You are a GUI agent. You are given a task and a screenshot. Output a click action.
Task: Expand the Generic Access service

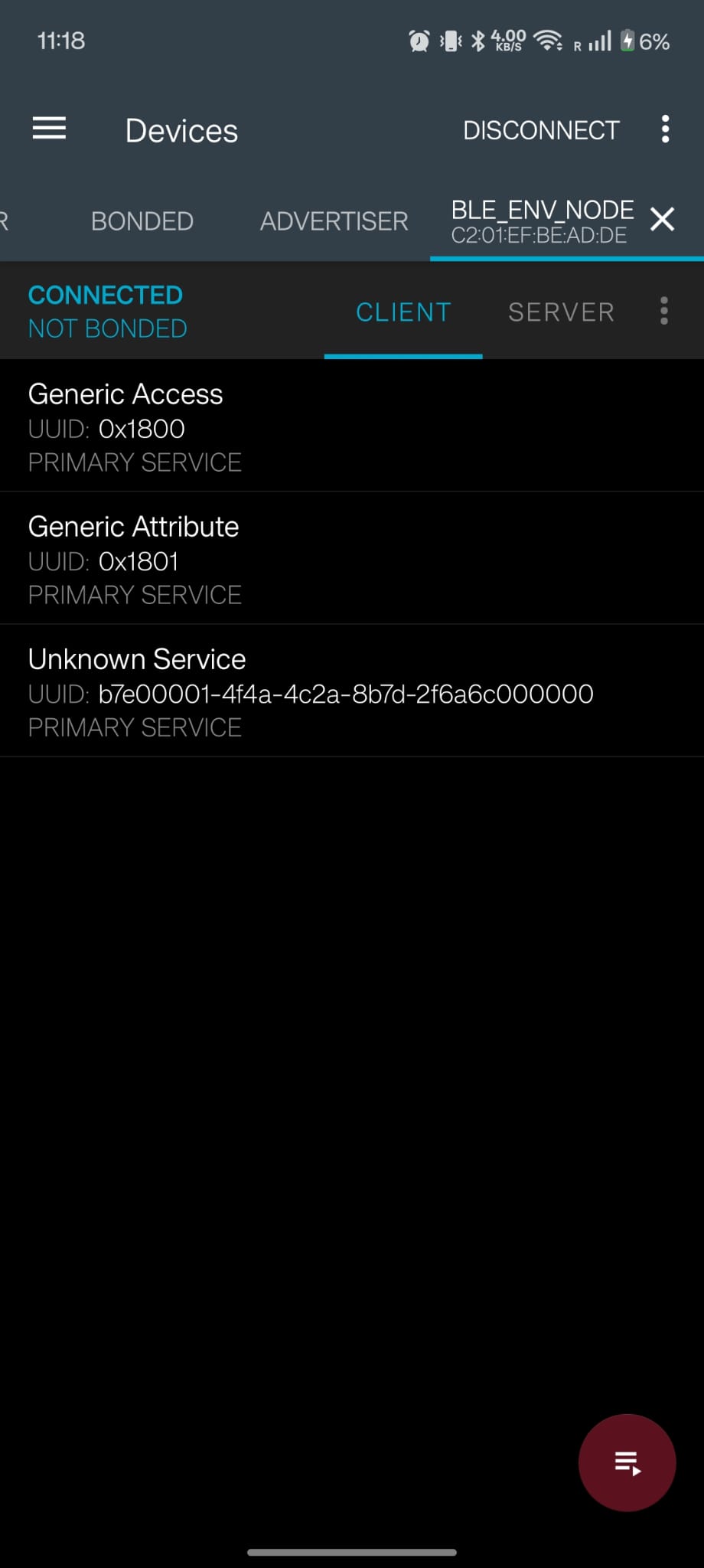[352, 426]
